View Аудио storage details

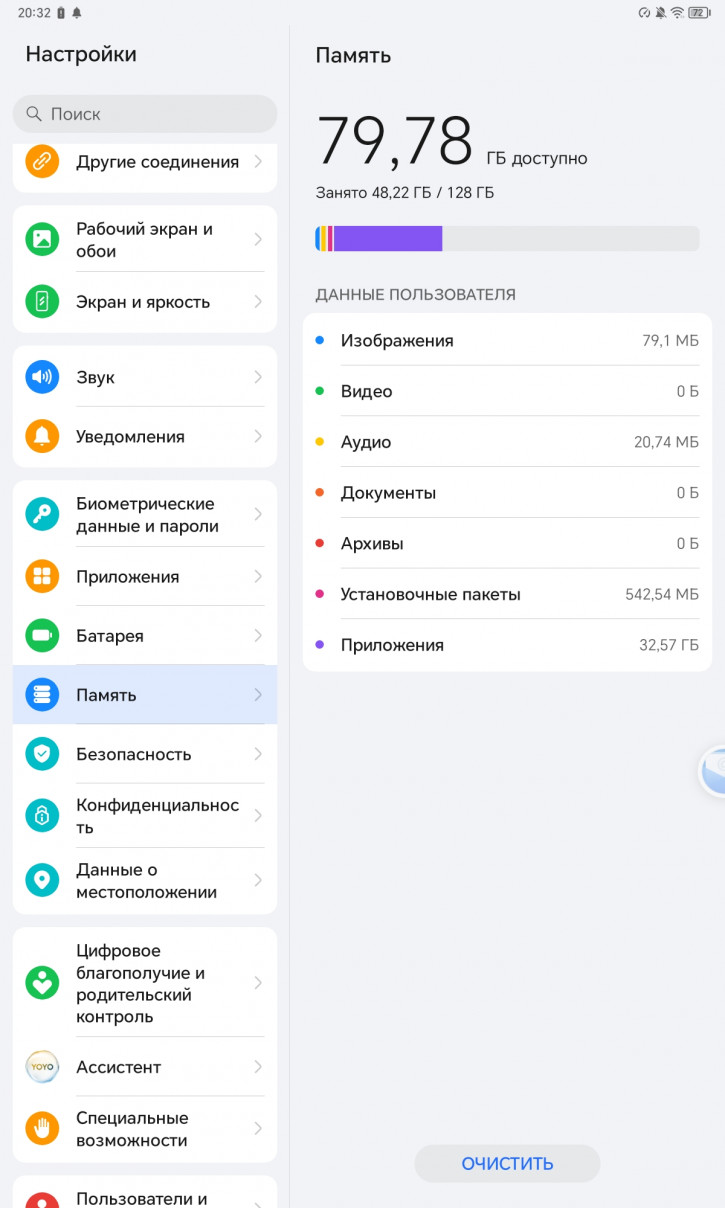(507, 442)
